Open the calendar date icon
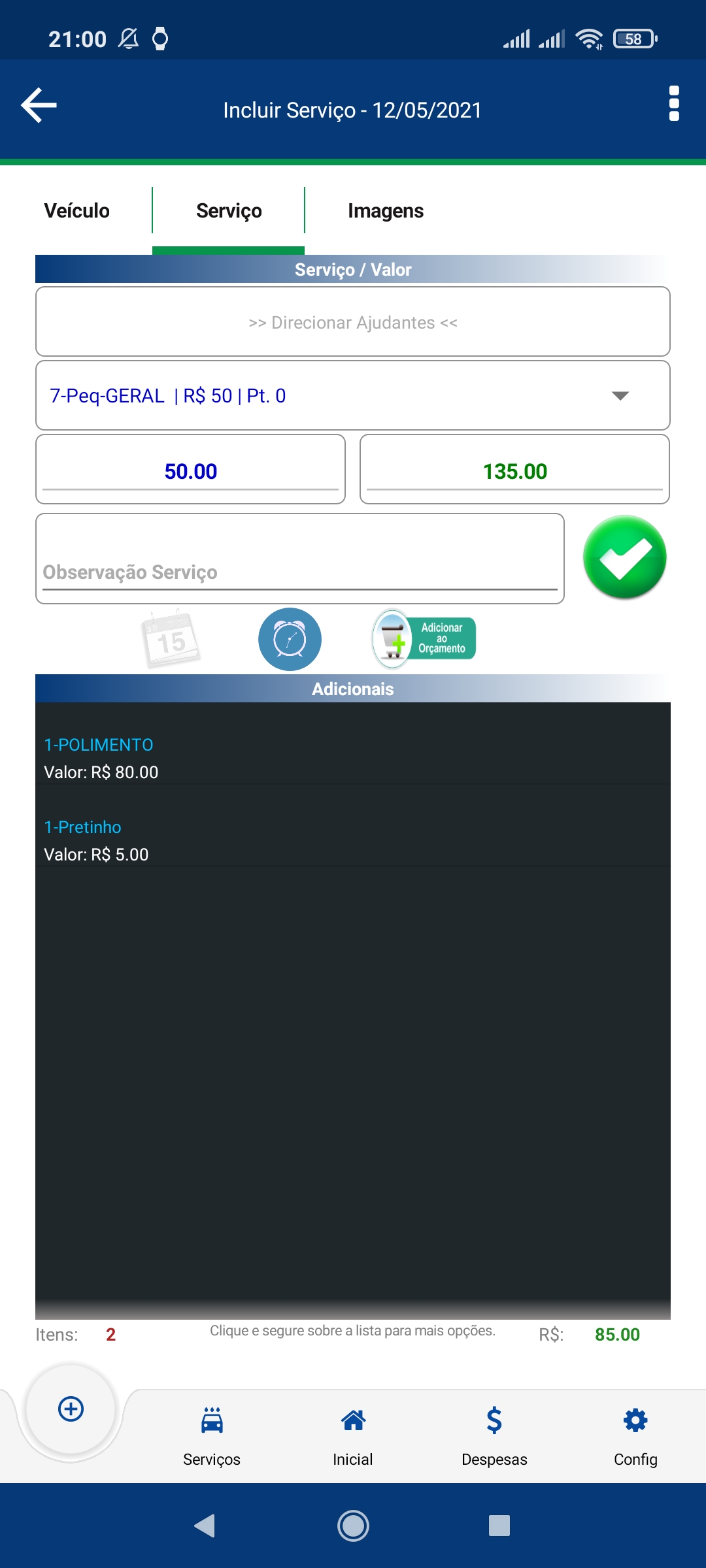This screenshot has height=1568, width=706. point(170,640)
